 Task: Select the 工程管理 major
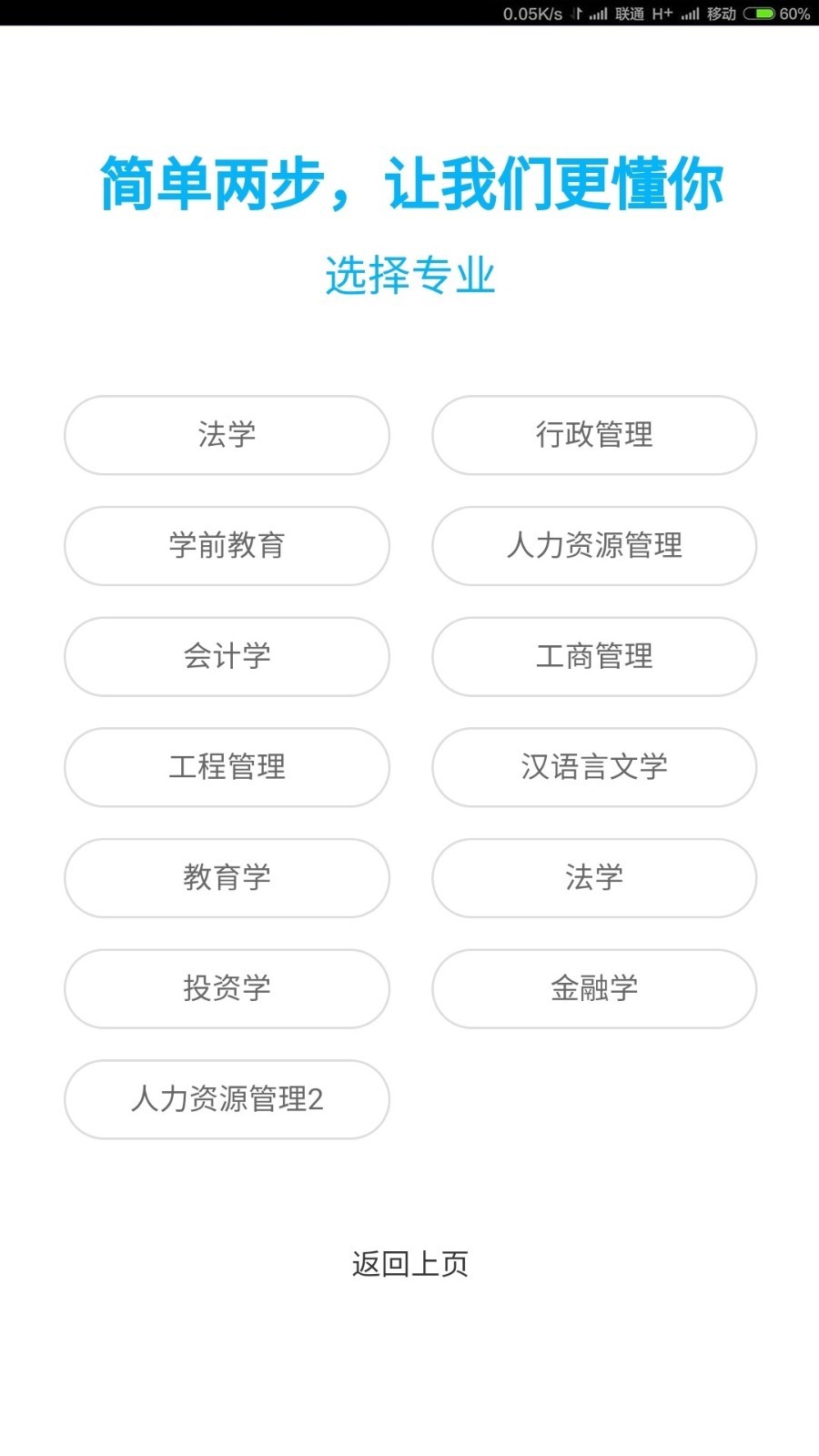(227, 767)
